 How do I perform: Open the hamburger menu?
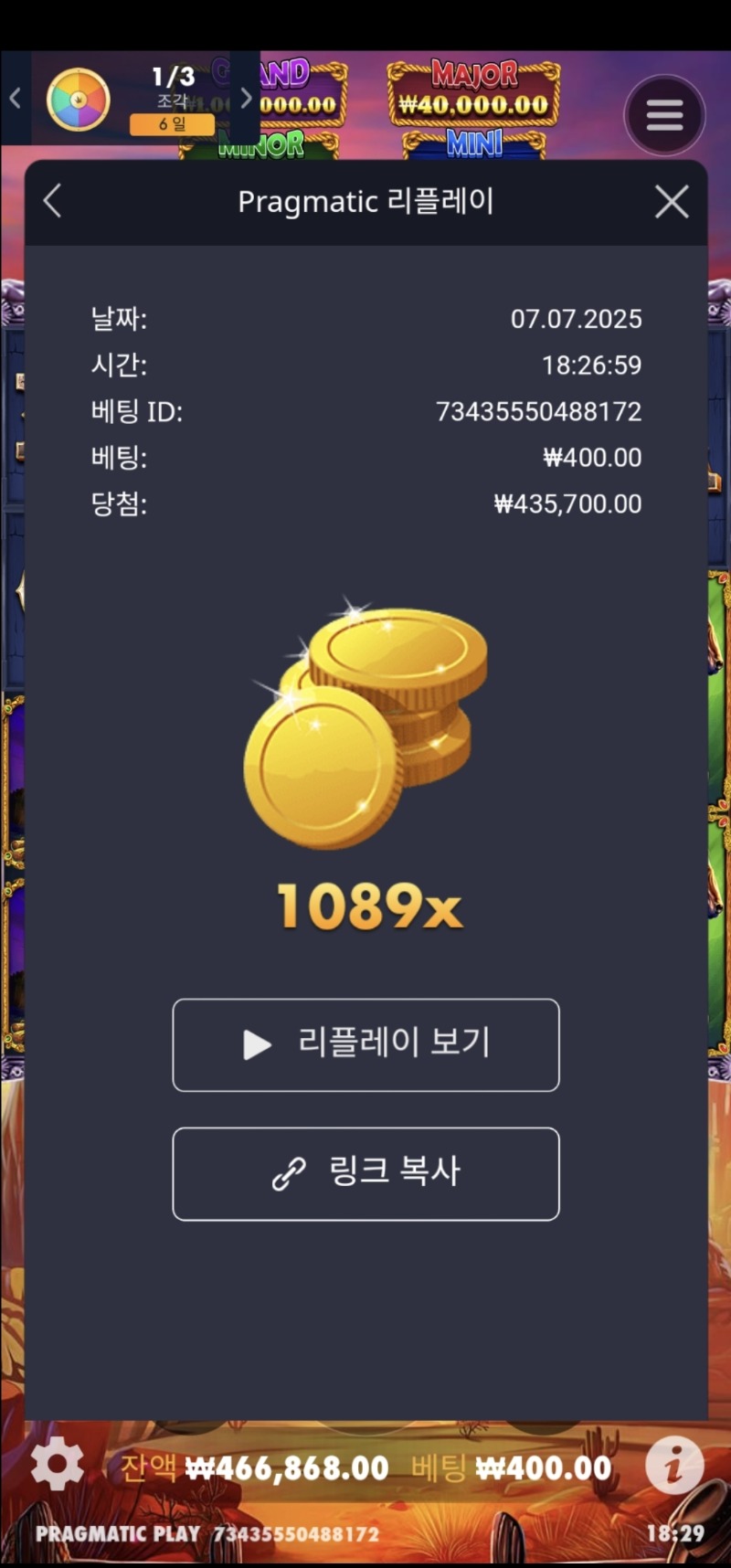click(x=664, y=115)
